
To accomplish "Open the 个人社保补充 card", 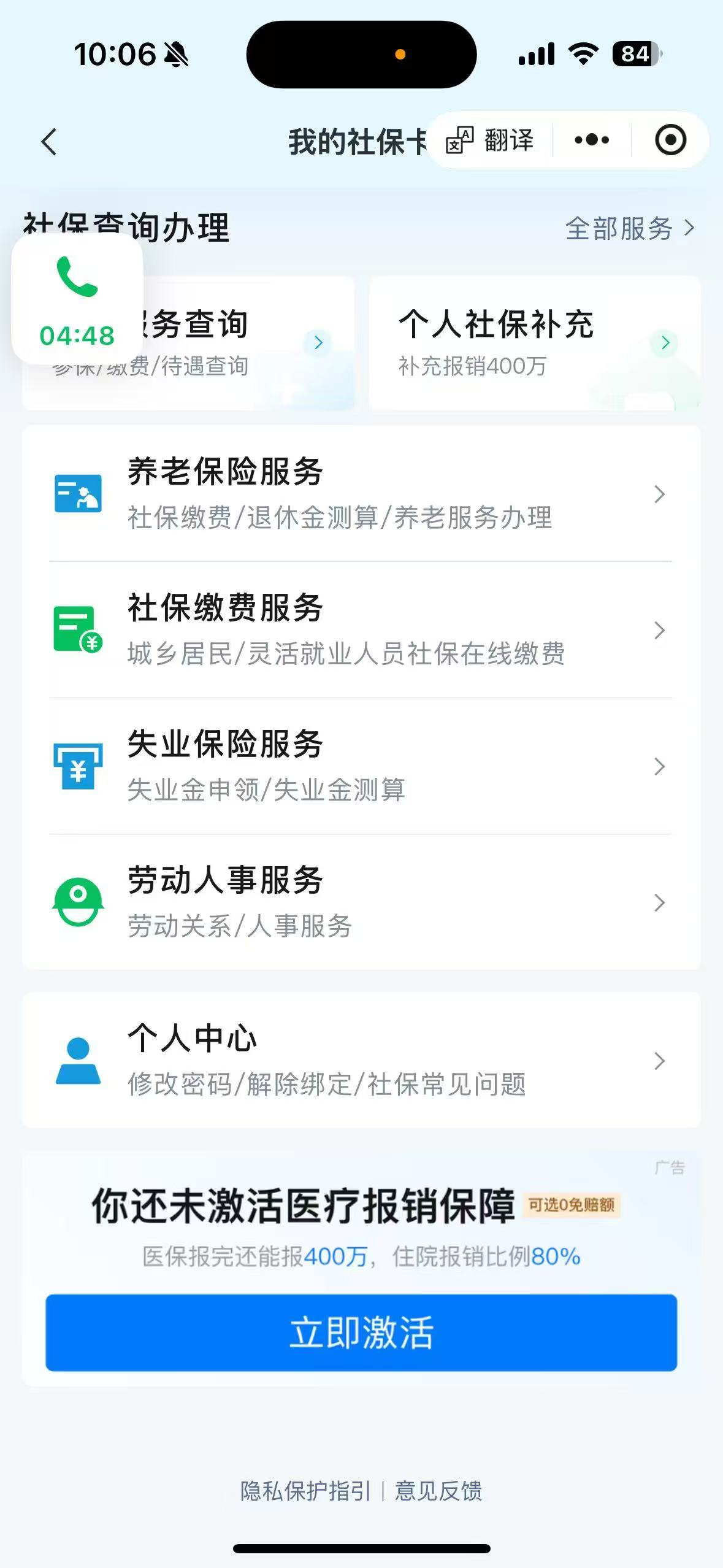I will 534,342.
